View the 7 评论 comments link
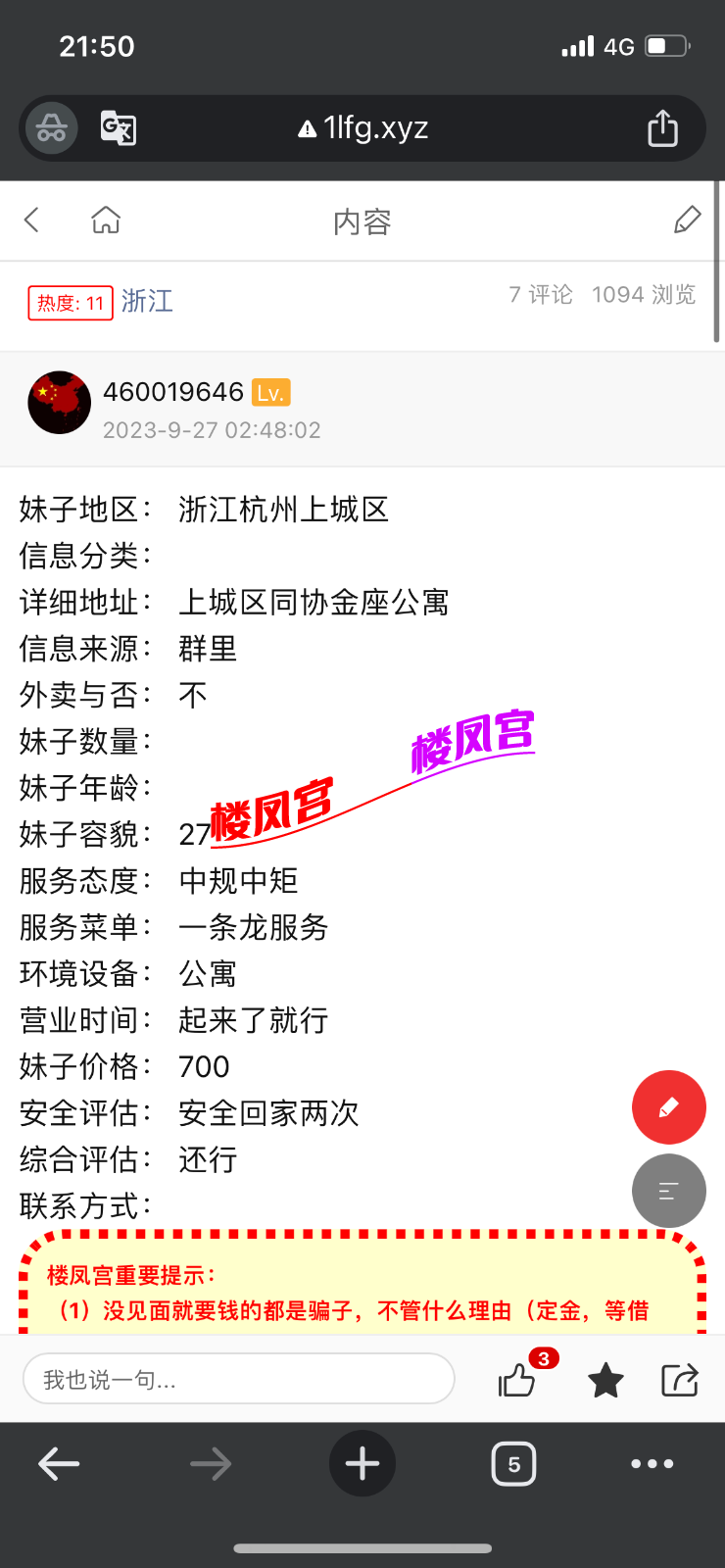Screen dimensions: 725x1568 (x=540, y=294)
